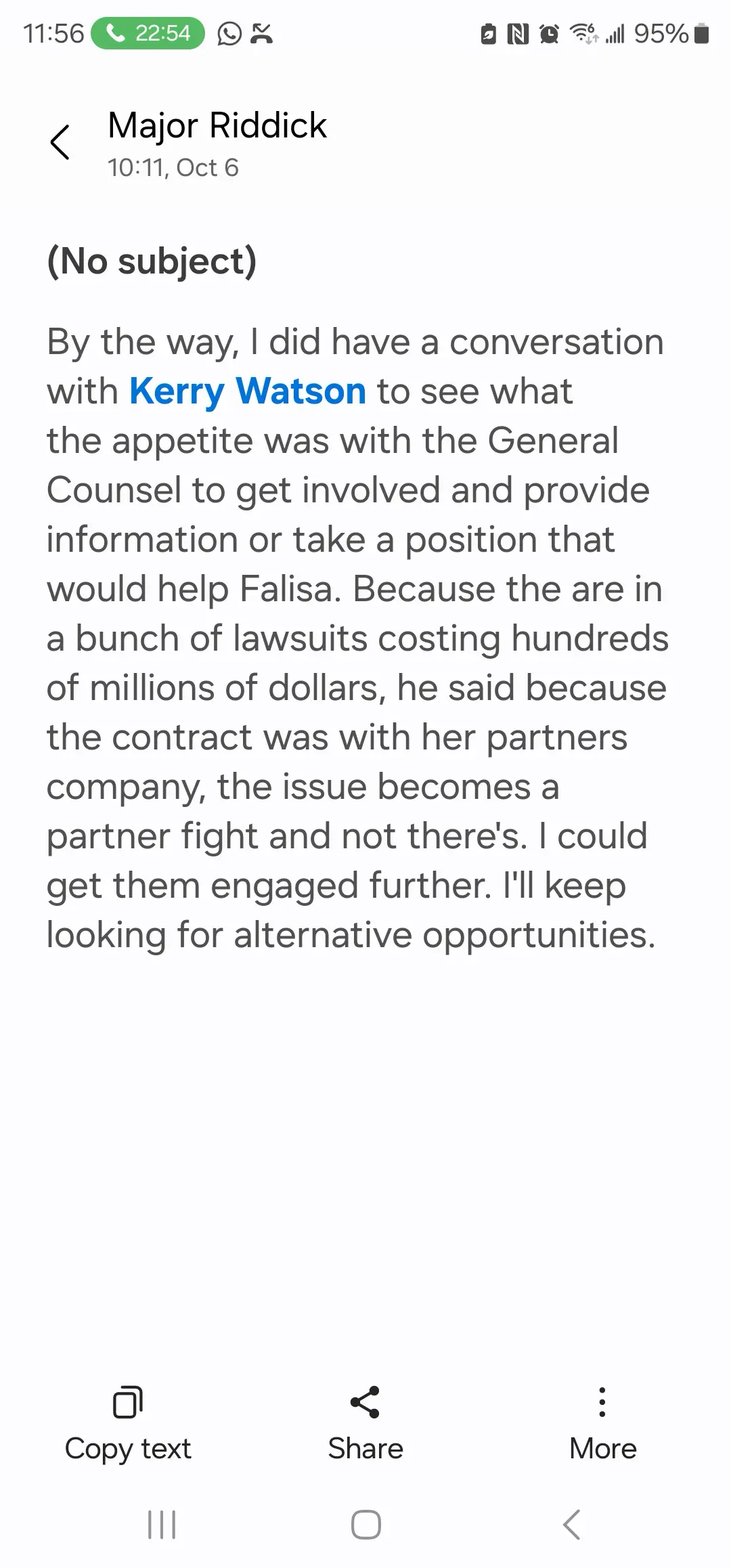Tap the system back button

572,1525
